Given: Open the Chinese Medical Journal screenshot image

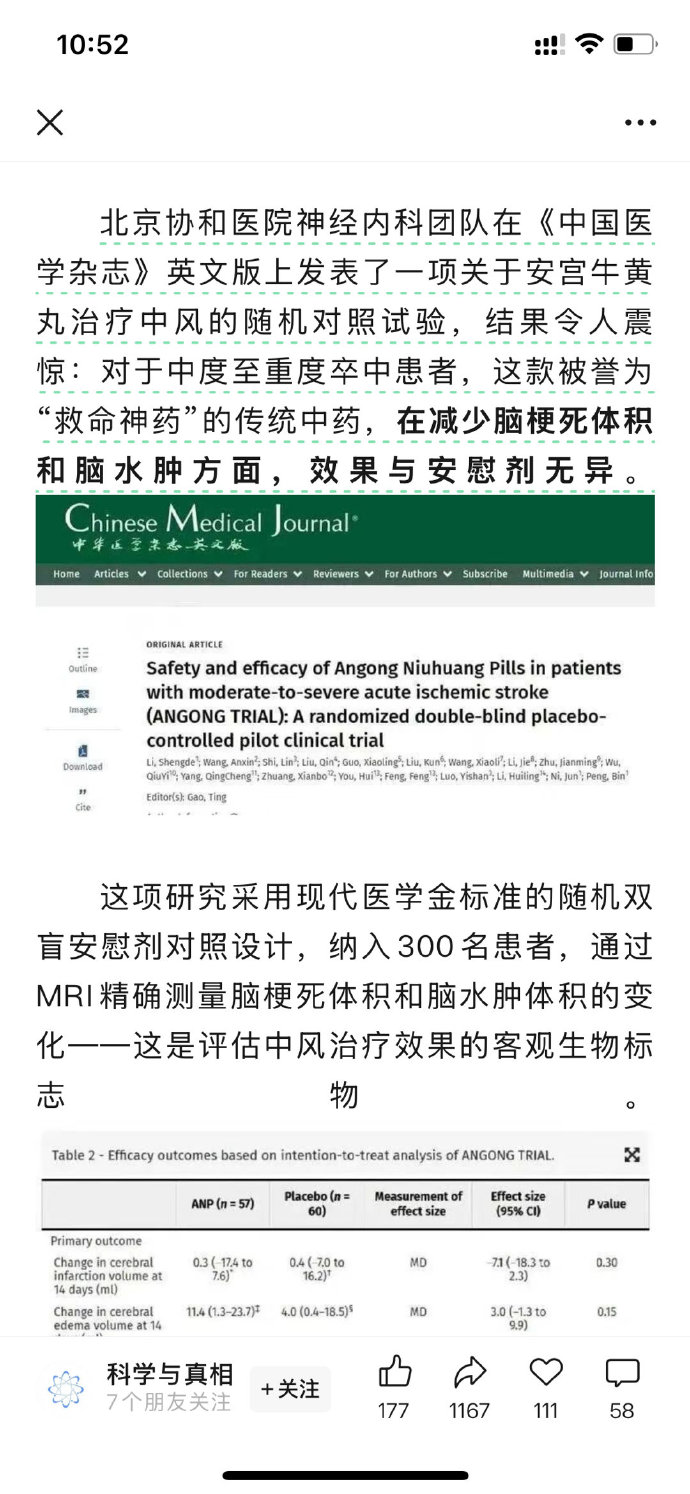Looking at the screenshot, I should point(345,655).
